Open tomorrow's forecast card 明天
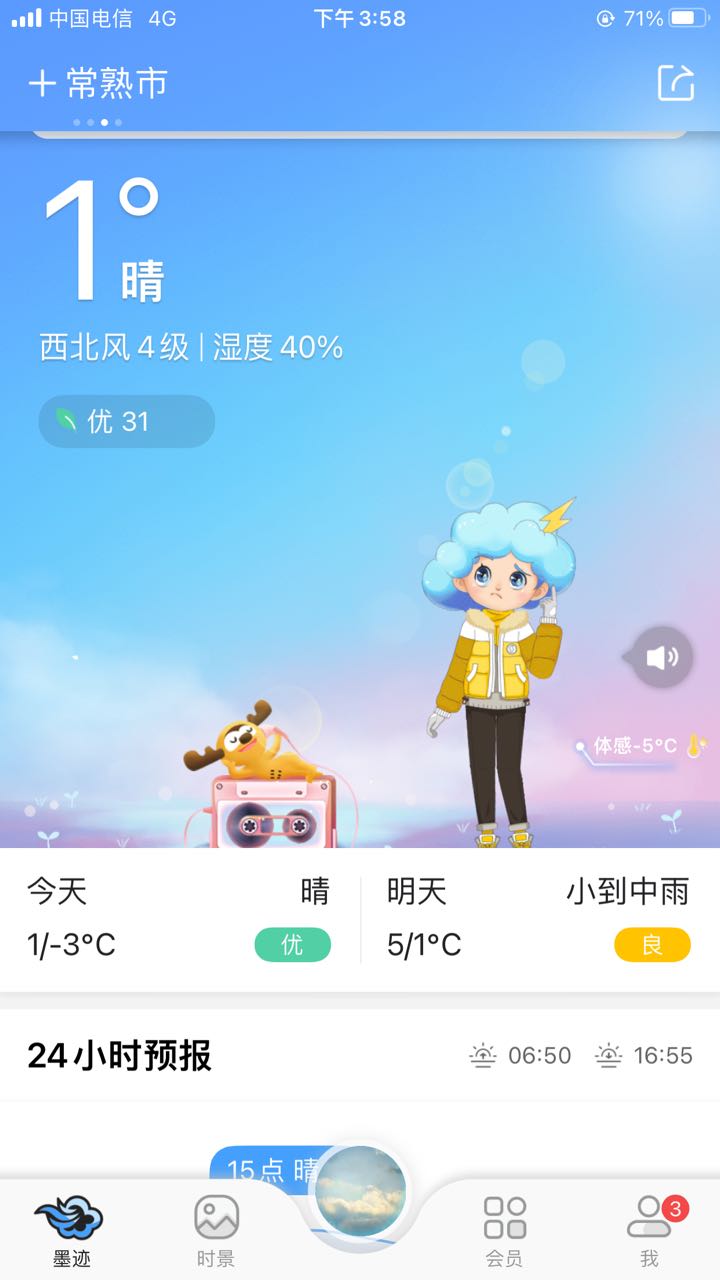720x1280 pixels. (540, 919)
